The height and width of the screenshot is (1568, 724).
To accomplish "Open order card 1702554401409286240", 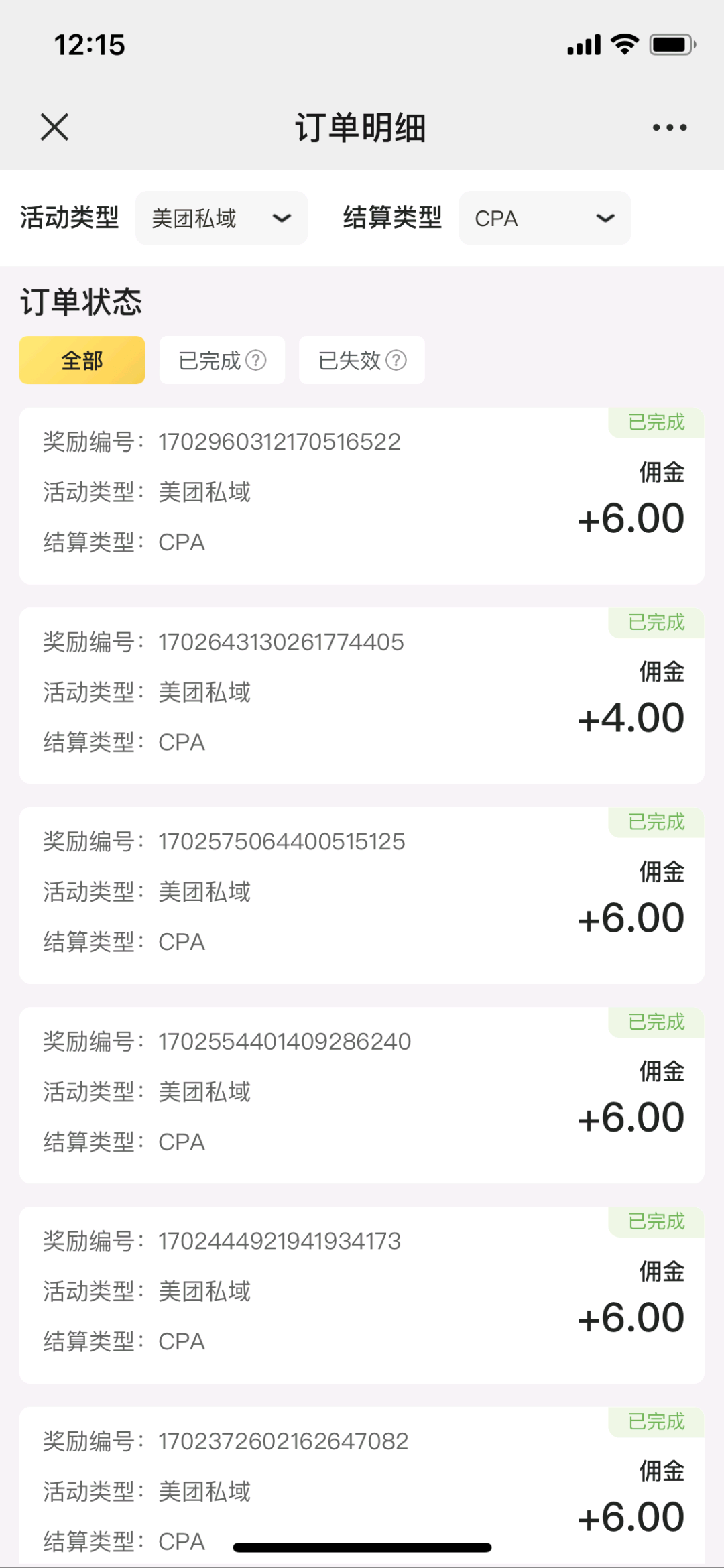I will point(361,1095).
